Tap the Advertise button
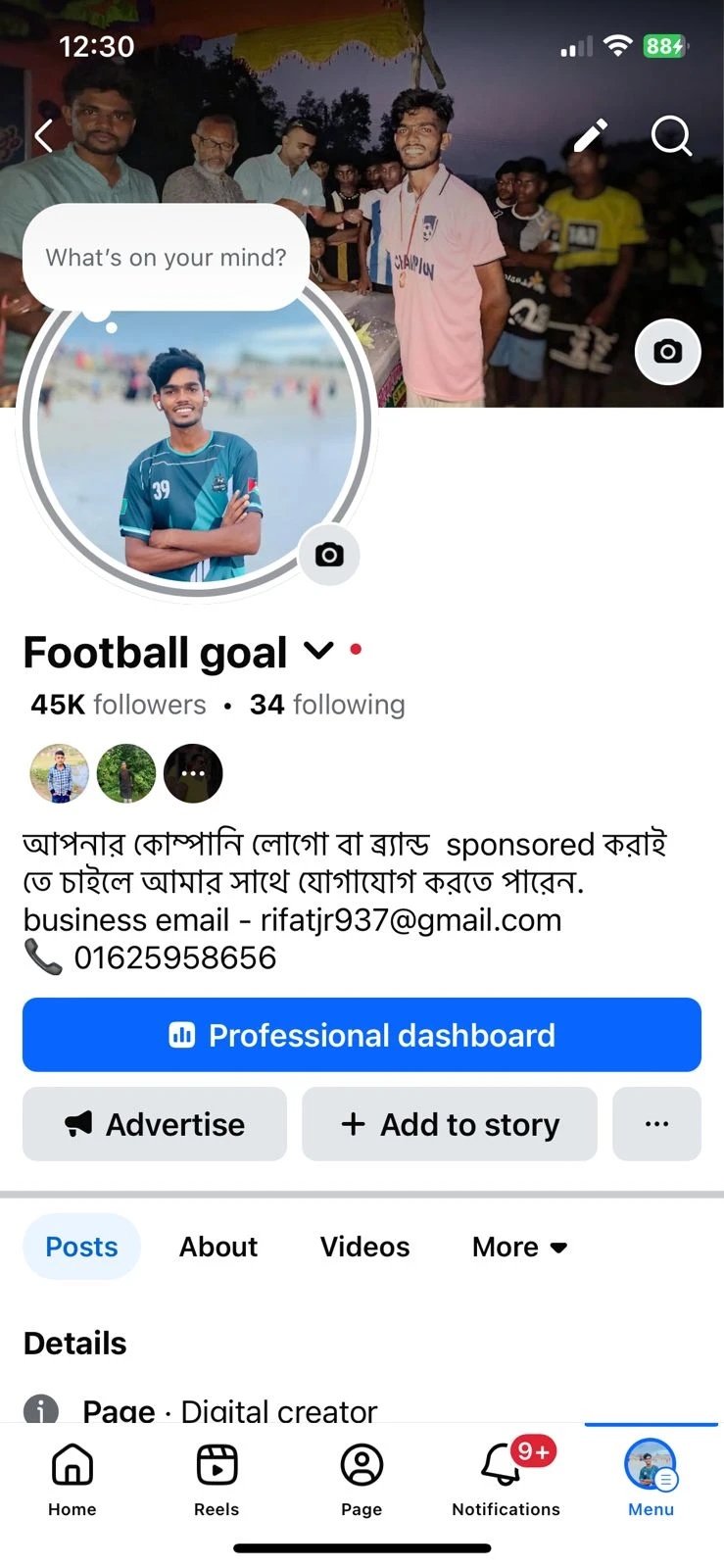724x1568 pixels. [x=155, y=1124]
